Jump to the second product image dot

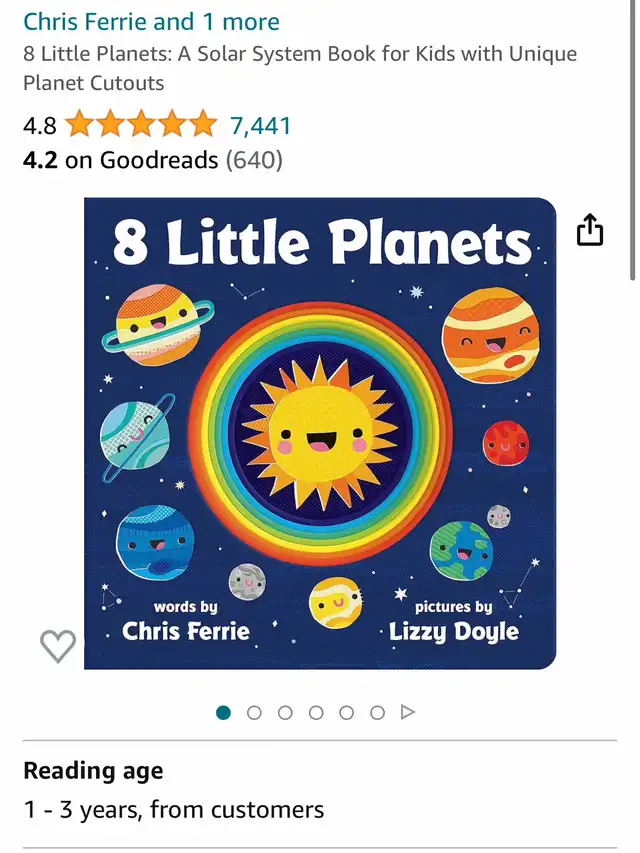[254, 713]
